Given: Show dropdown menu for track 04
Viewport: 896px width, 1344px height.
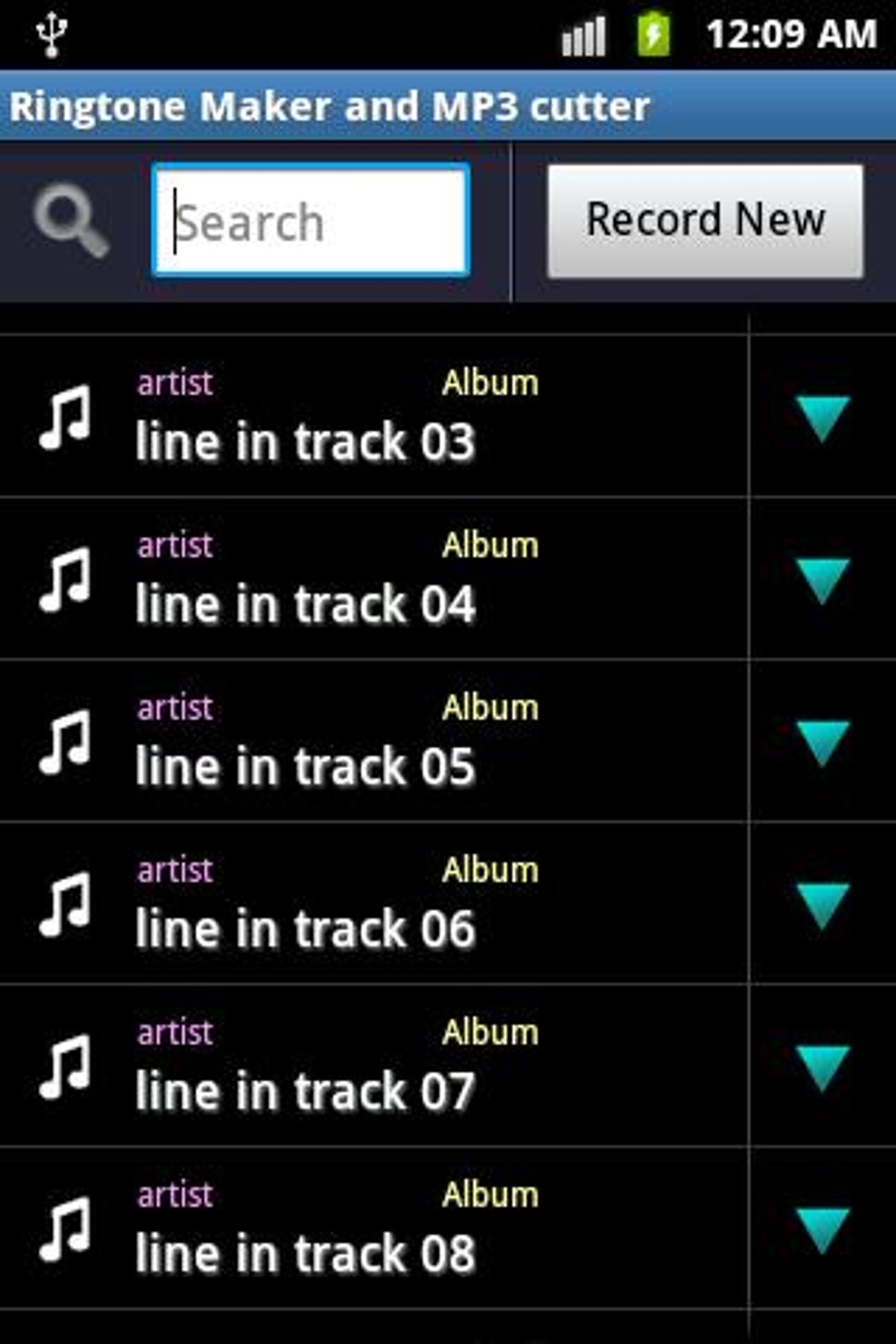Looking at the screenshot, I should tap(822, 580).
